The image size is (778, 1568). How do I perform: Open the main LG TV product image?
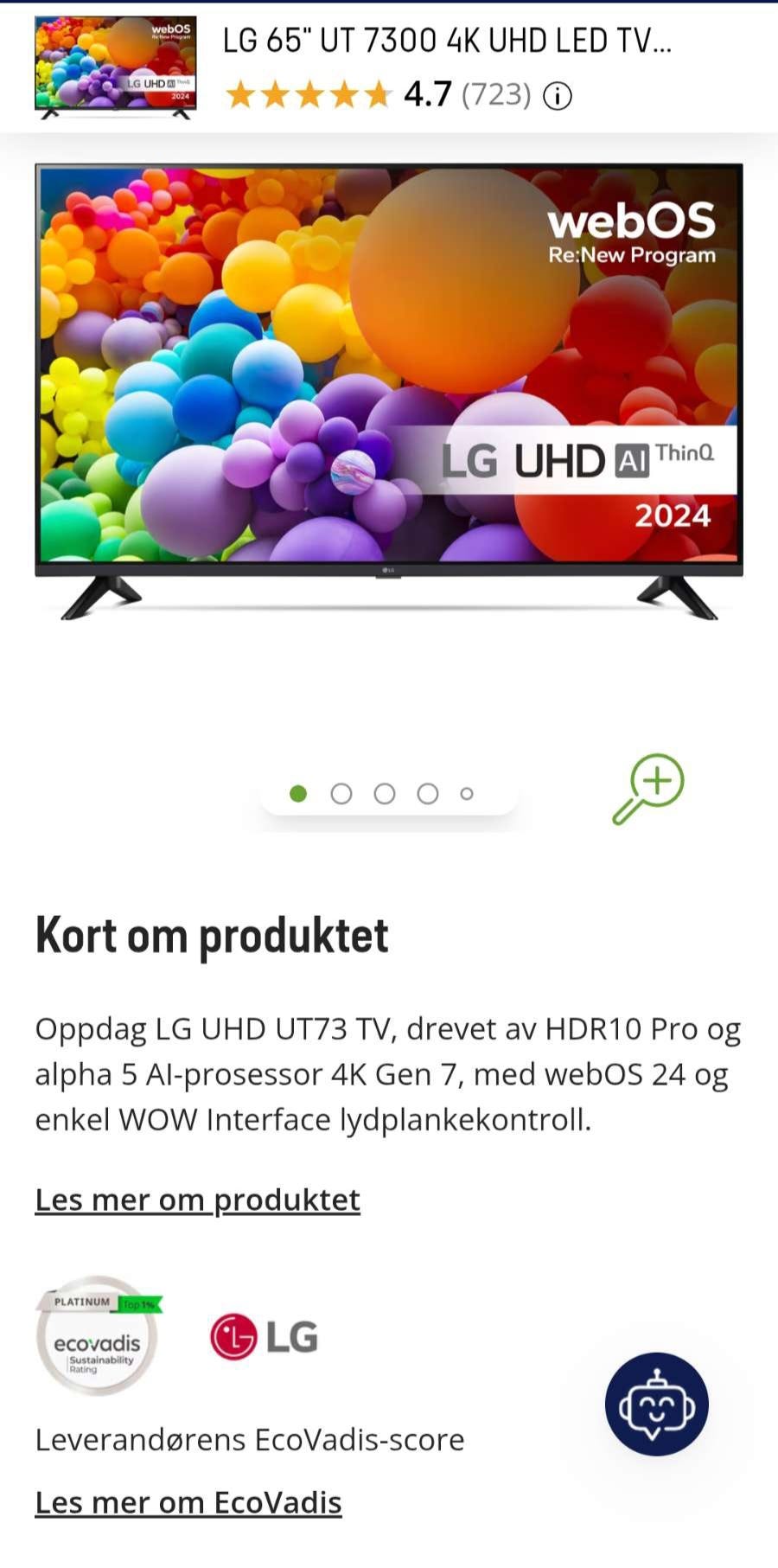coord(389,392)
